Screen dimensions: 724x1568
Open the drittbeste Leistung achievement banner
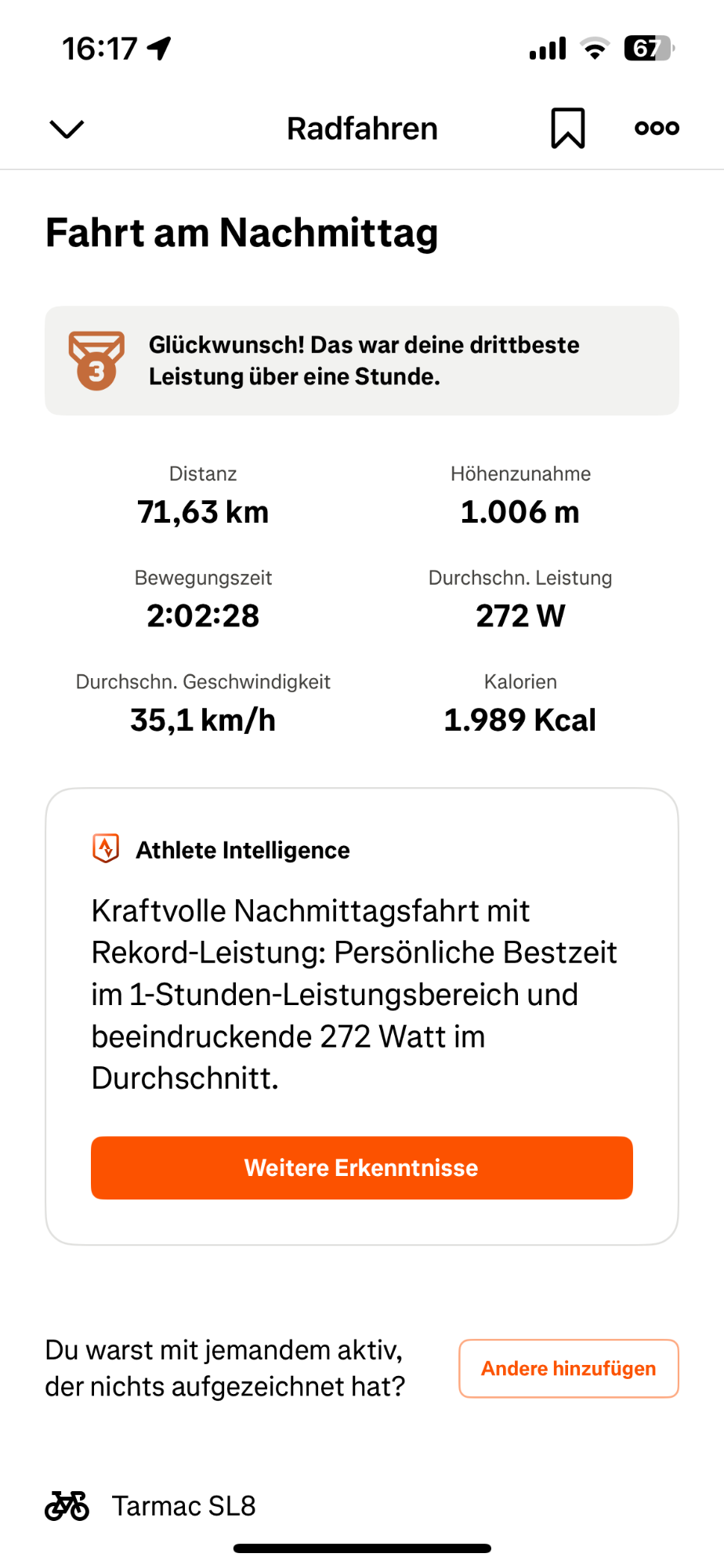(x=361, y=361)
